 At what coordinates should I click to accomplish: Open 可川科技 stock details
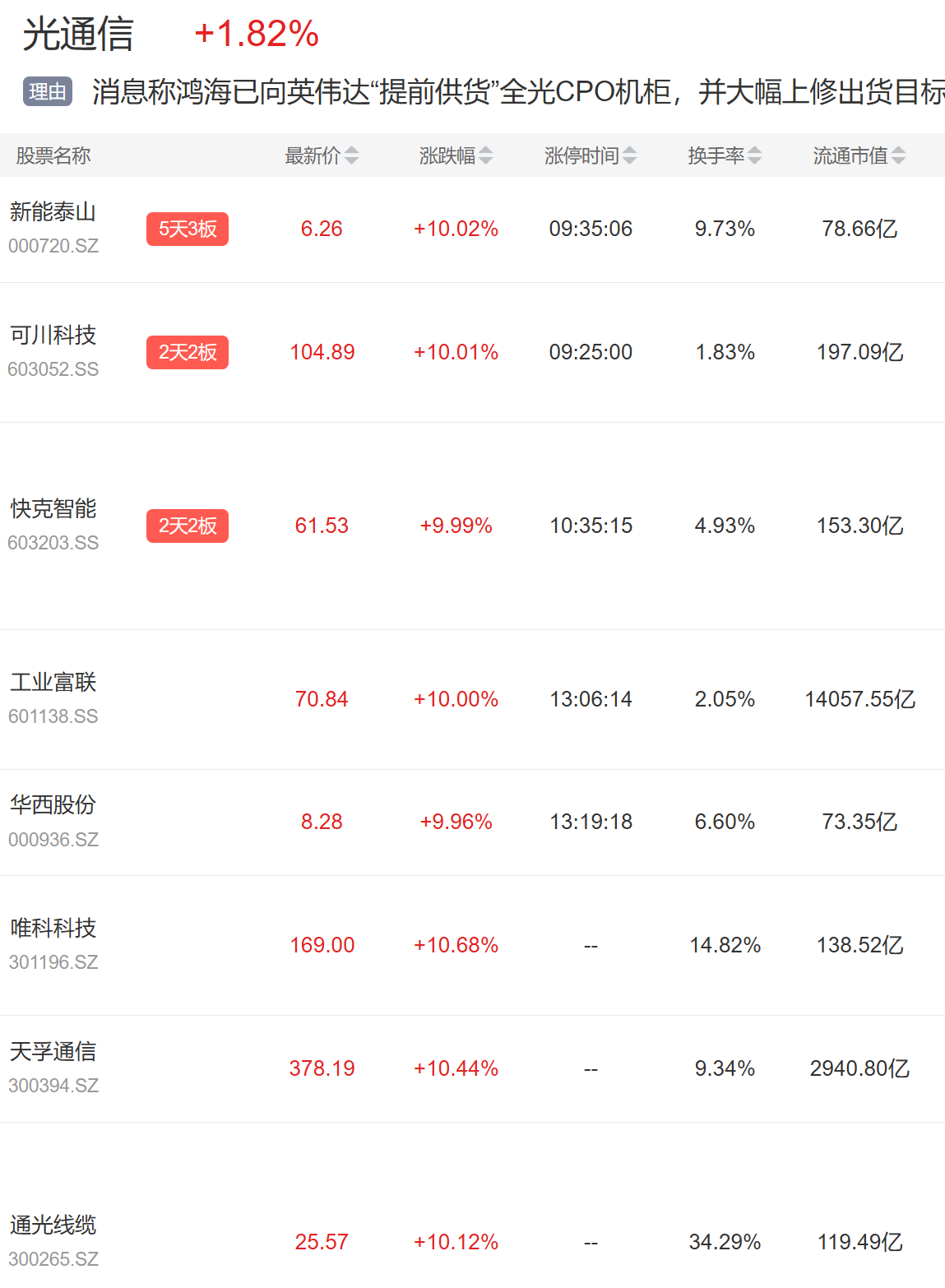click(472, 353)
